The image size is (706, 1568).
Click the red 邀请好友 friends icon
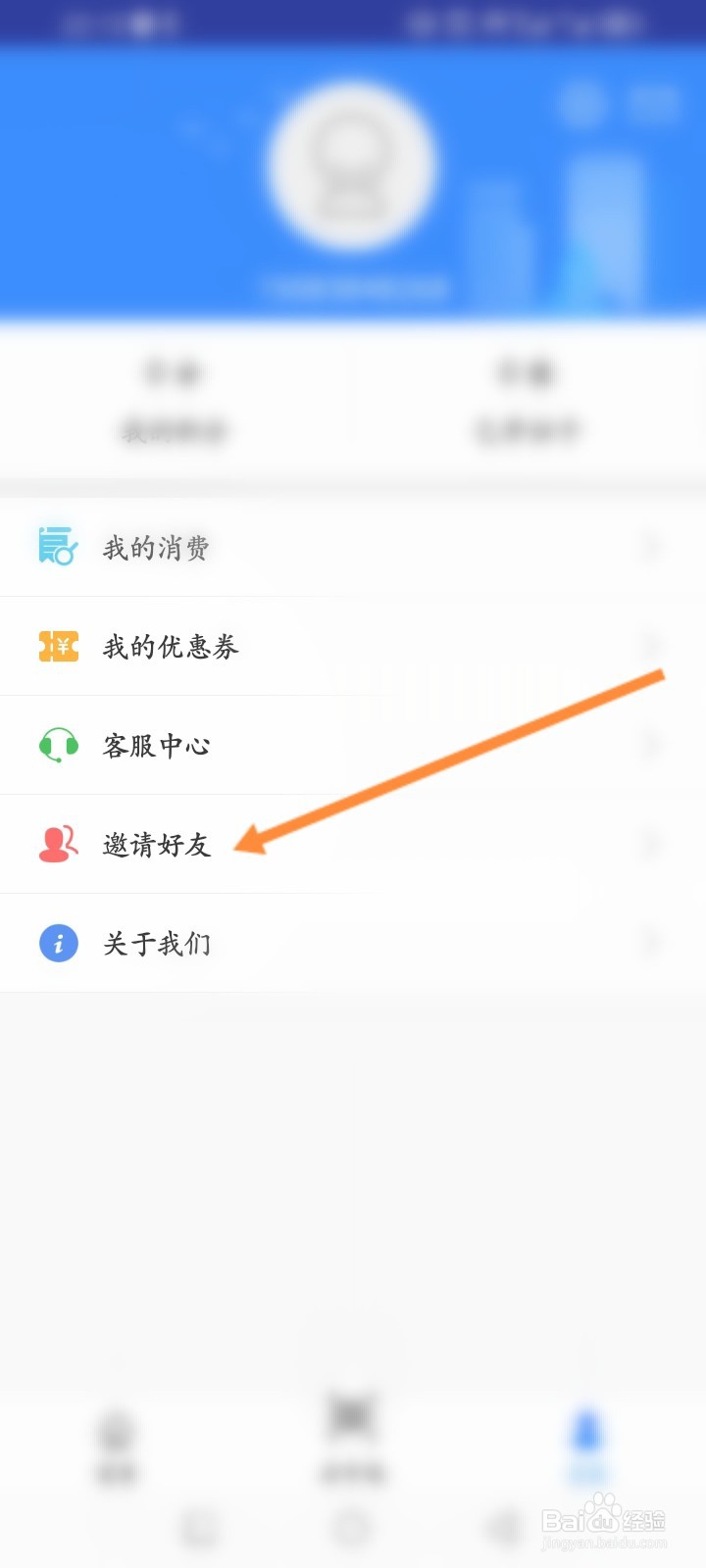click(x=58, y=844)
